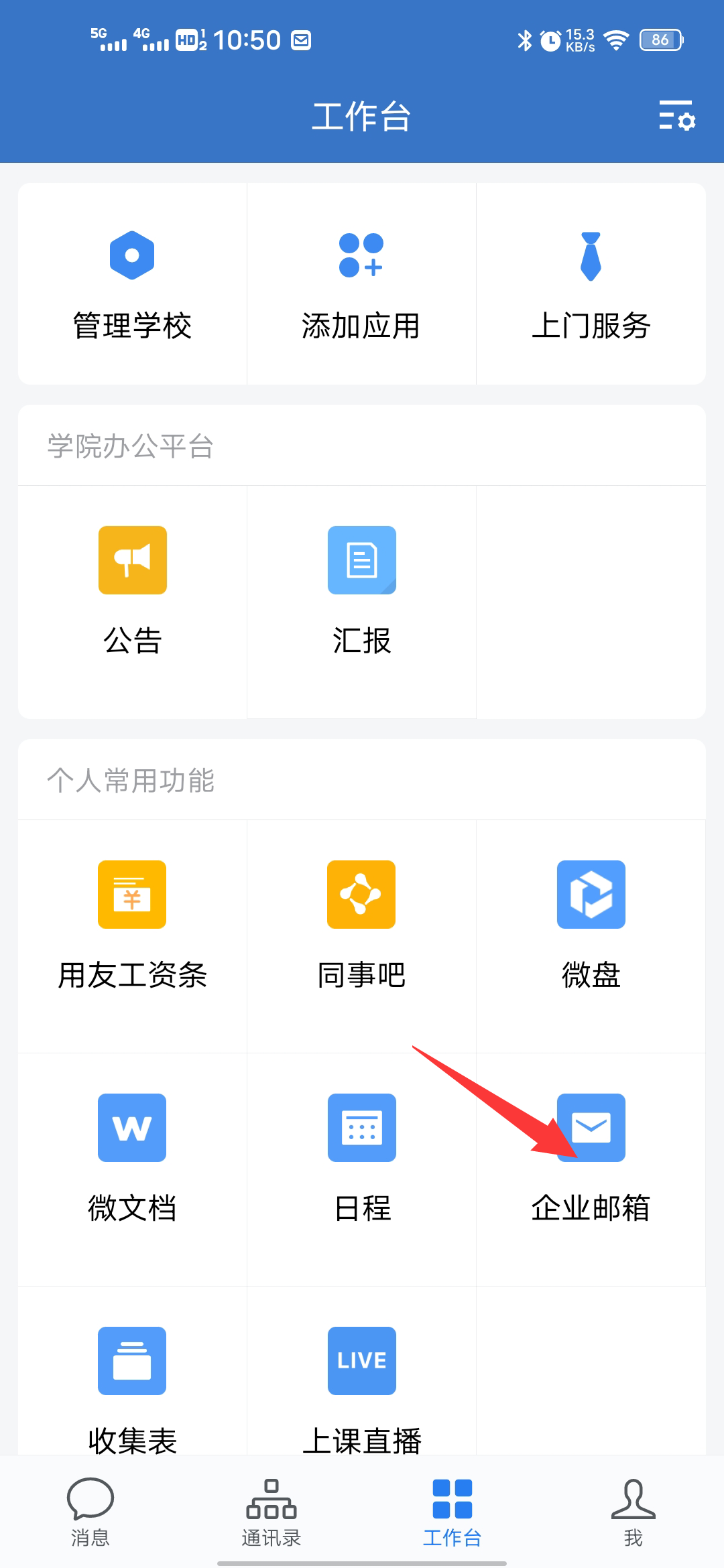Viewport: 724px width, 1568px height.
Task: Open the workbench settings icon
Action: 676,116
